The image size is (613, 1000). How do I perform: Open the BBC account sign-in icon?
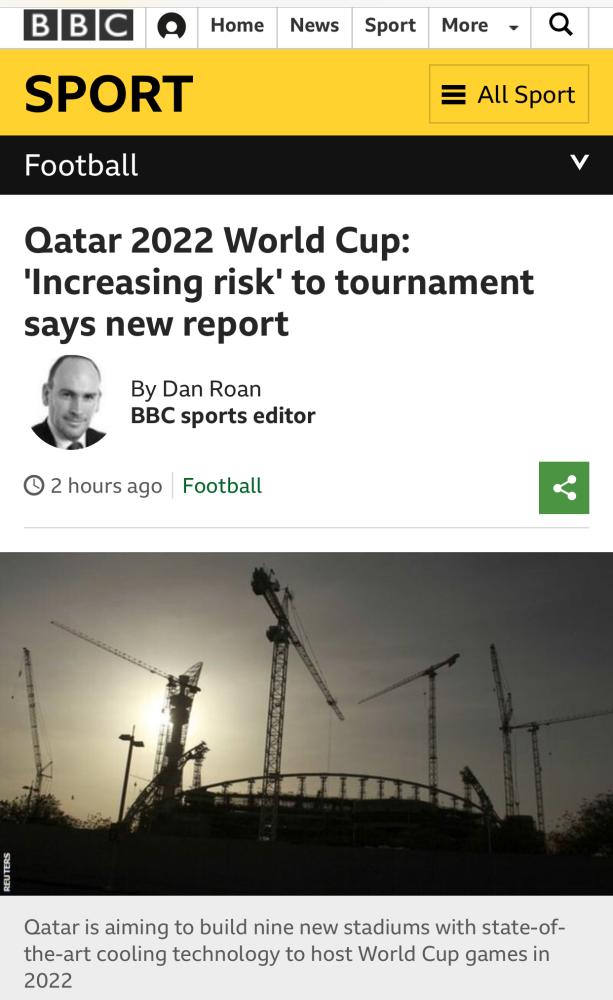(172, 27)
